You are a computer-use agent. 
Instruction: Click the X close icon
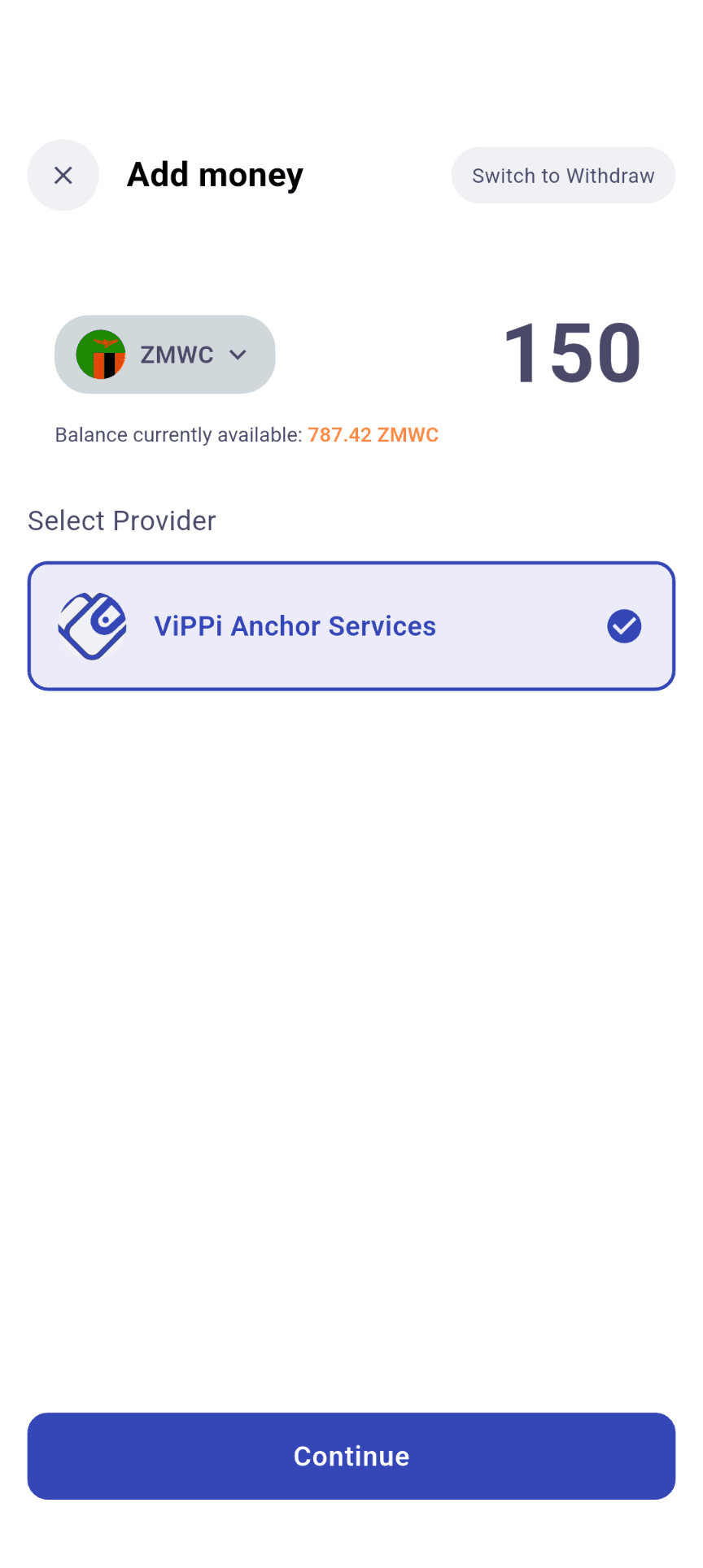pos(63,175)
